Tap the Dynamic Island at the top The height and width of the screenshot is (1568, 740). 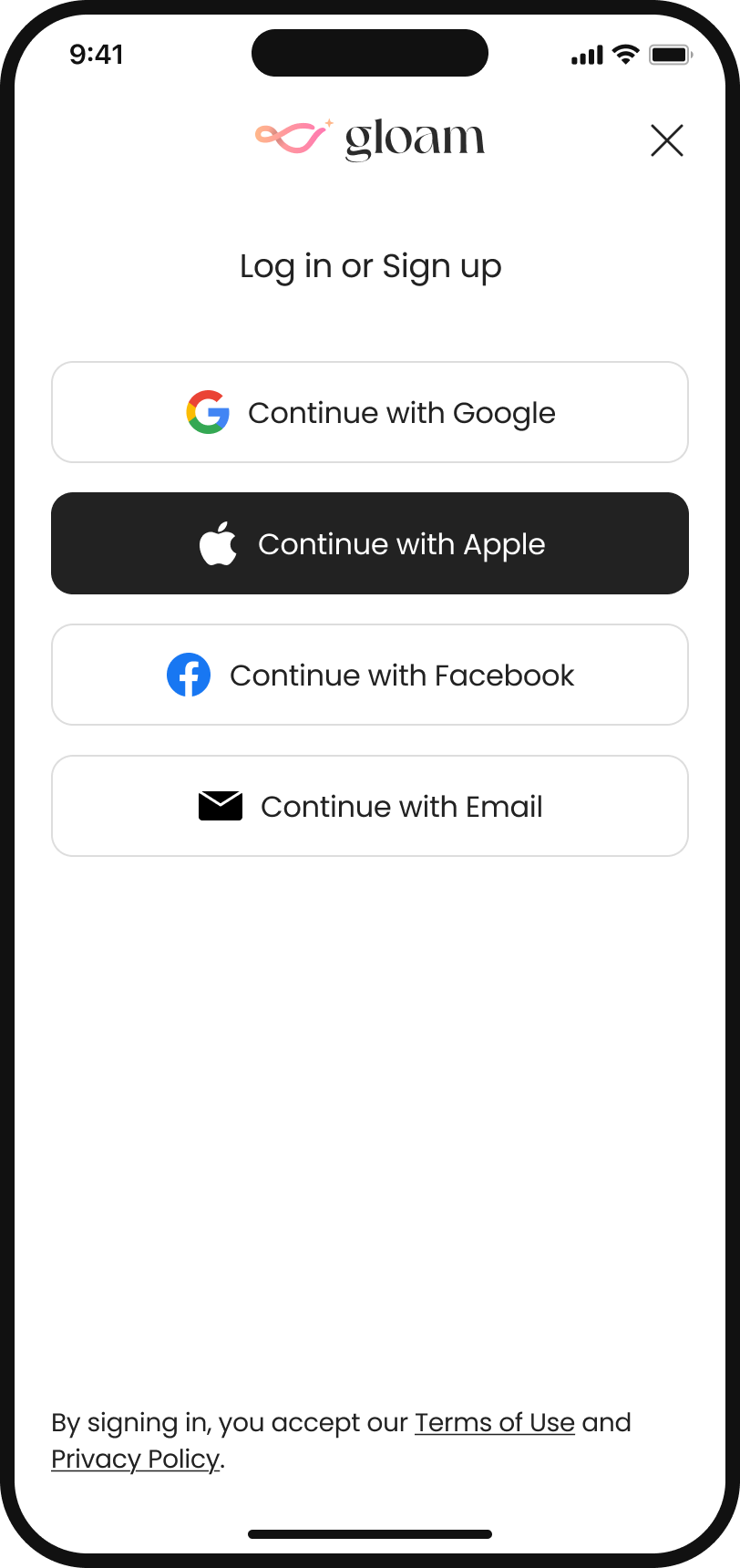[370, 52]
